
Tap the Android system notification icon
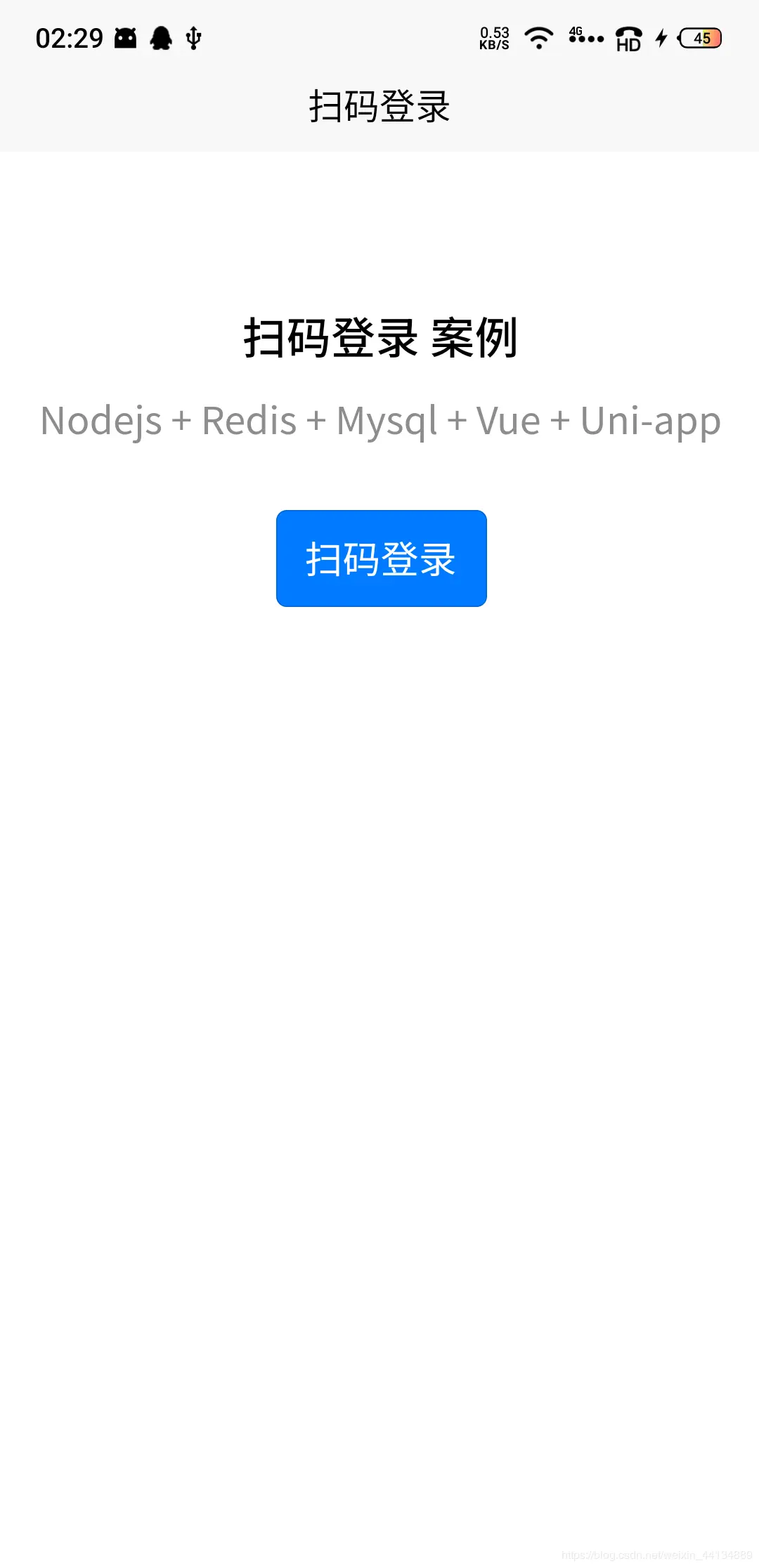125,39
